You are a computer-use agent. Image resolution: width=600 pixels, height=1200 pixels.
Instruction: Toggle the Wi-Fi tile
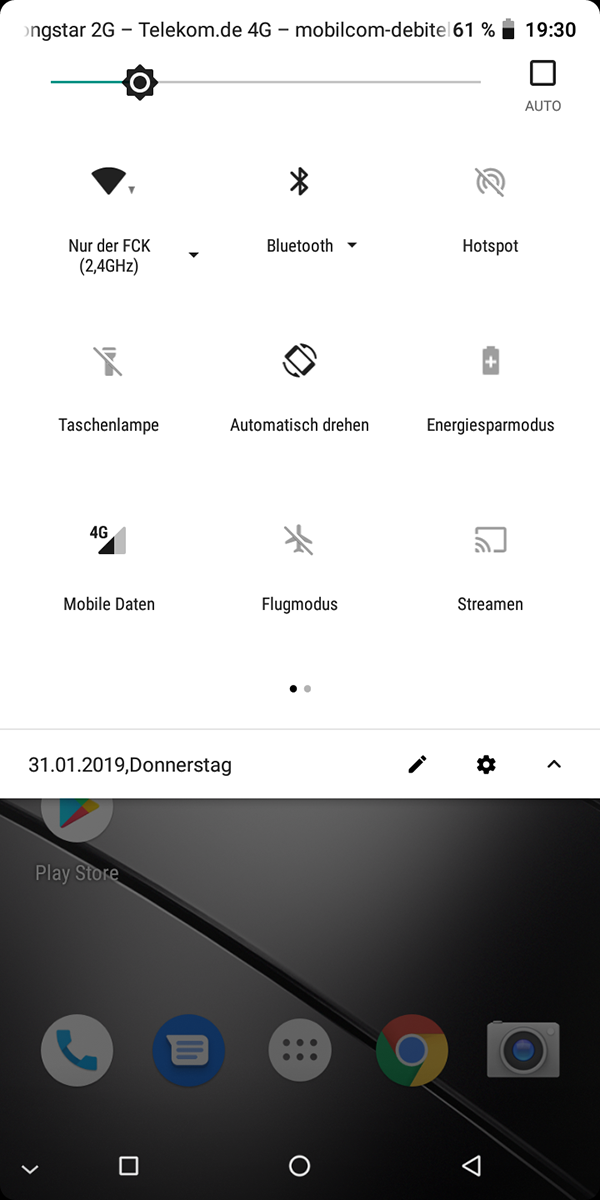click(109, 182)
